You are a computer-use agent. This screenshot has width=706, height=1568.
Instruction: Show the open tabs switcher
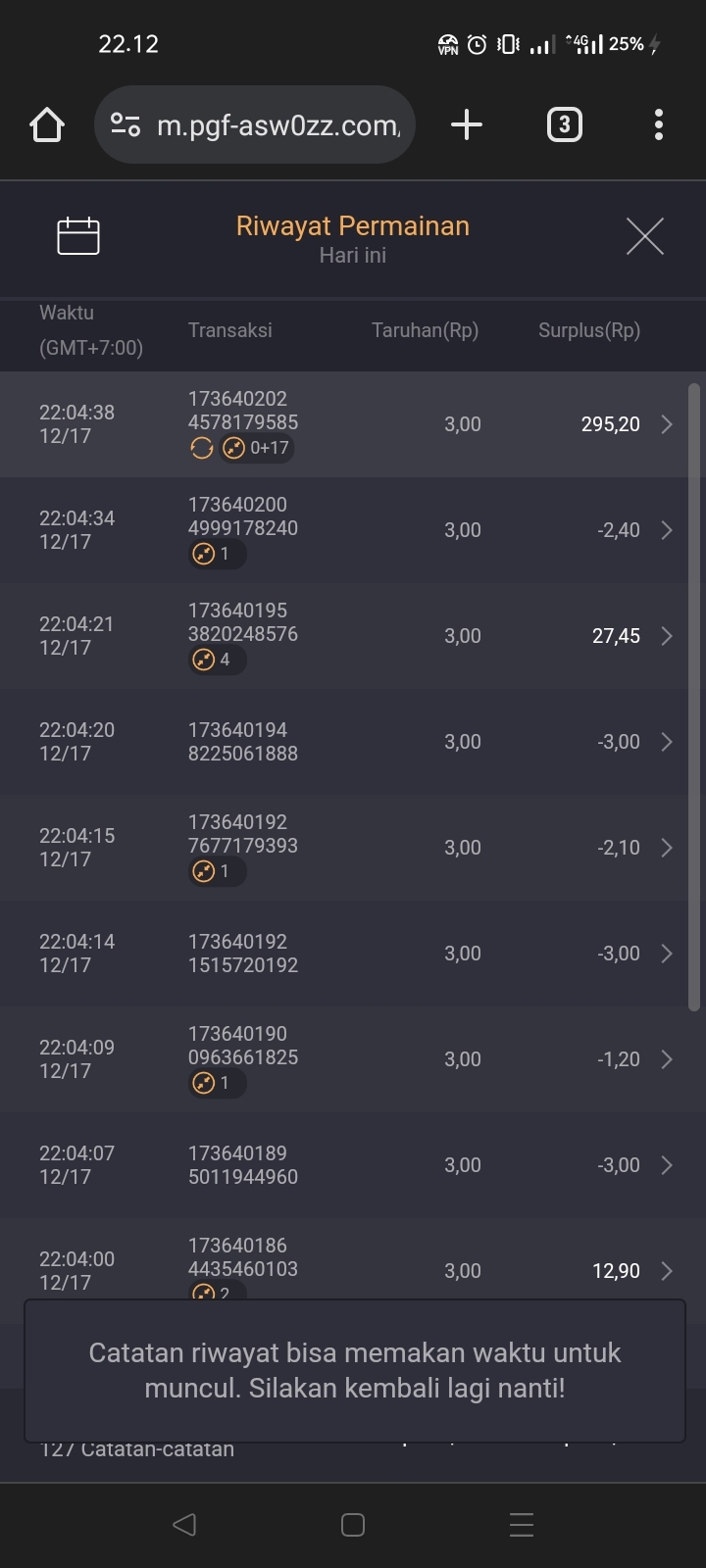pos(564,125)
